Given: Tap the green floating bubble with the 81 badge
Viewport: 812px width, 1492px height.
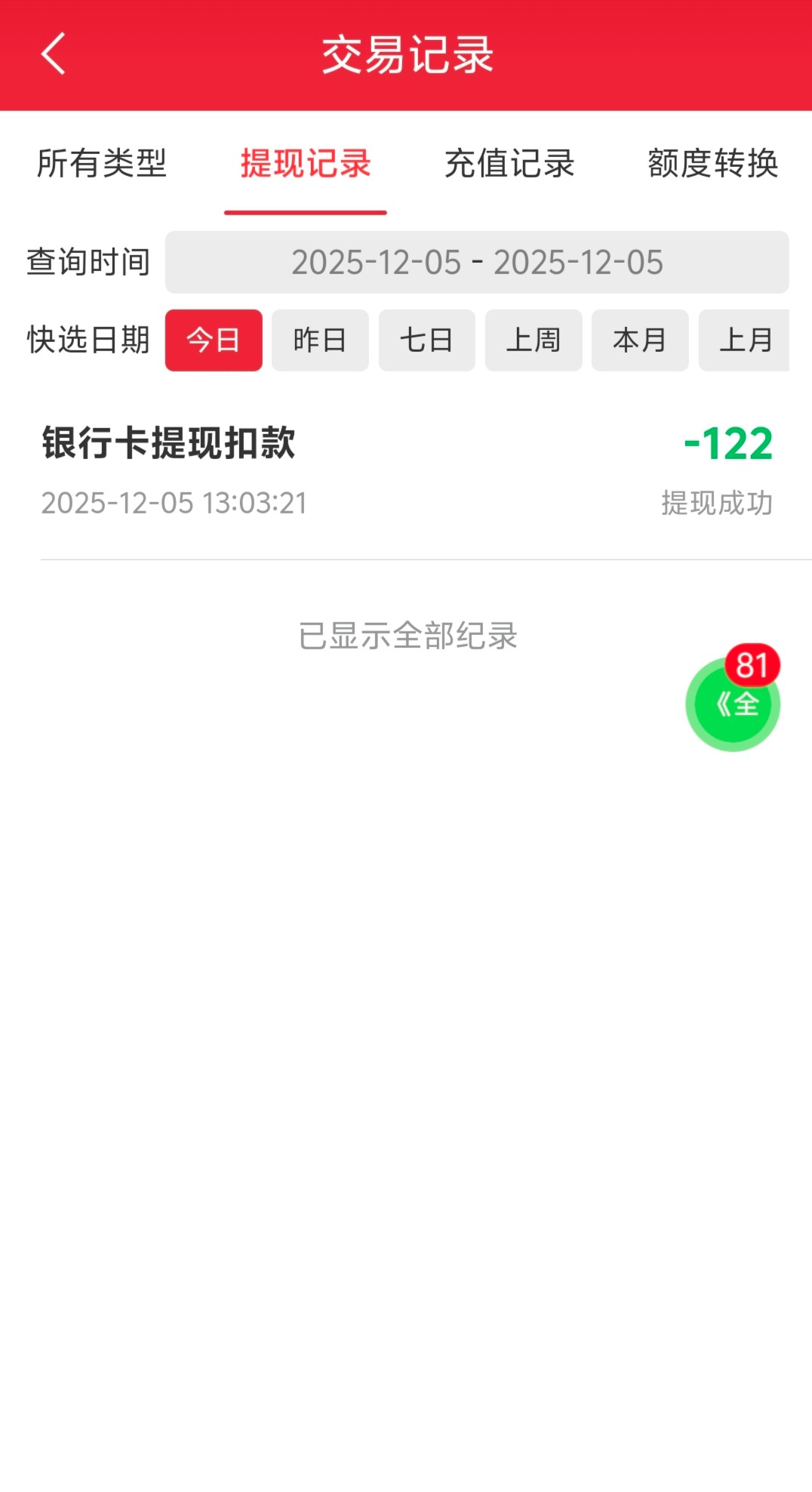Looking at the screenshot, I should point(732,704).
